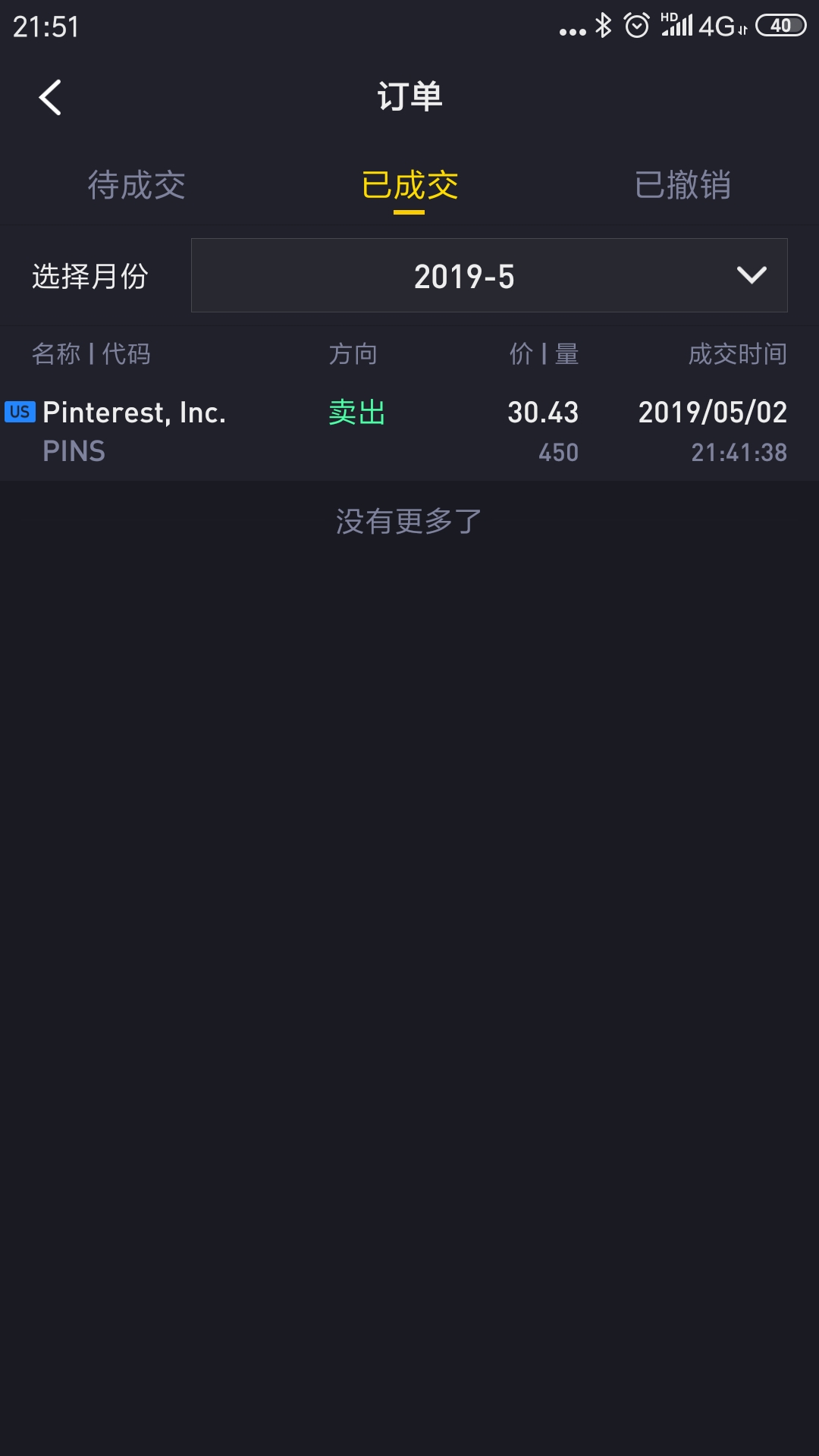Go back using the top-left arrow
The width and height of the screenshot is (819, 1456).
(x=50, y=98)
